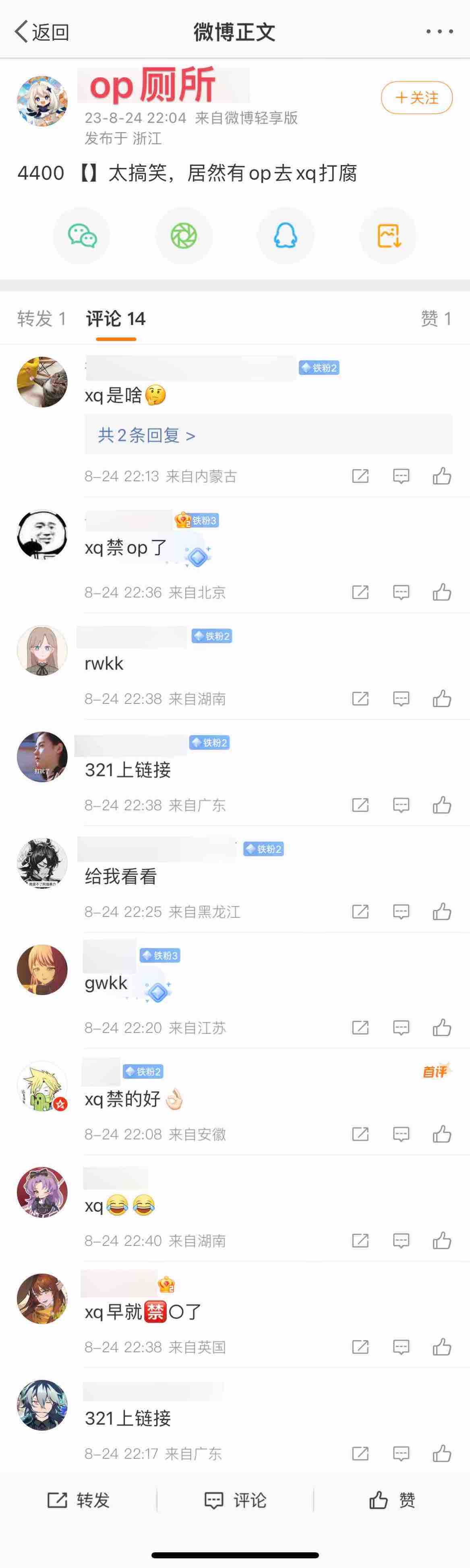Share the post to WeChat Moments

[x=184, y=236]
